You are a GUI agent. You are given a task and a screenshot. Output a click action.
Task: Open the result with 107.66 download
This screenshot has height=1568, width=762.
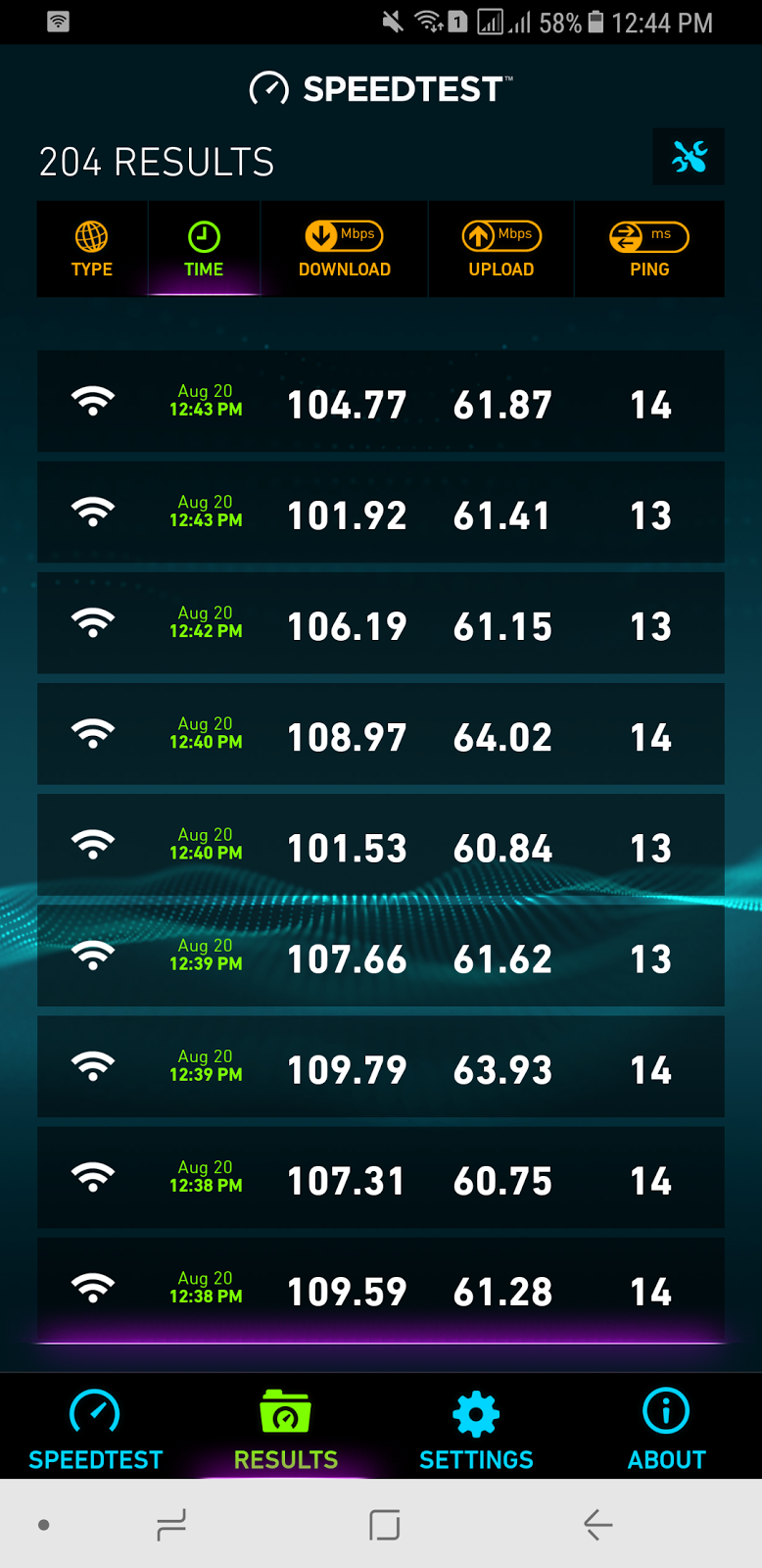(x=381, y=955)
